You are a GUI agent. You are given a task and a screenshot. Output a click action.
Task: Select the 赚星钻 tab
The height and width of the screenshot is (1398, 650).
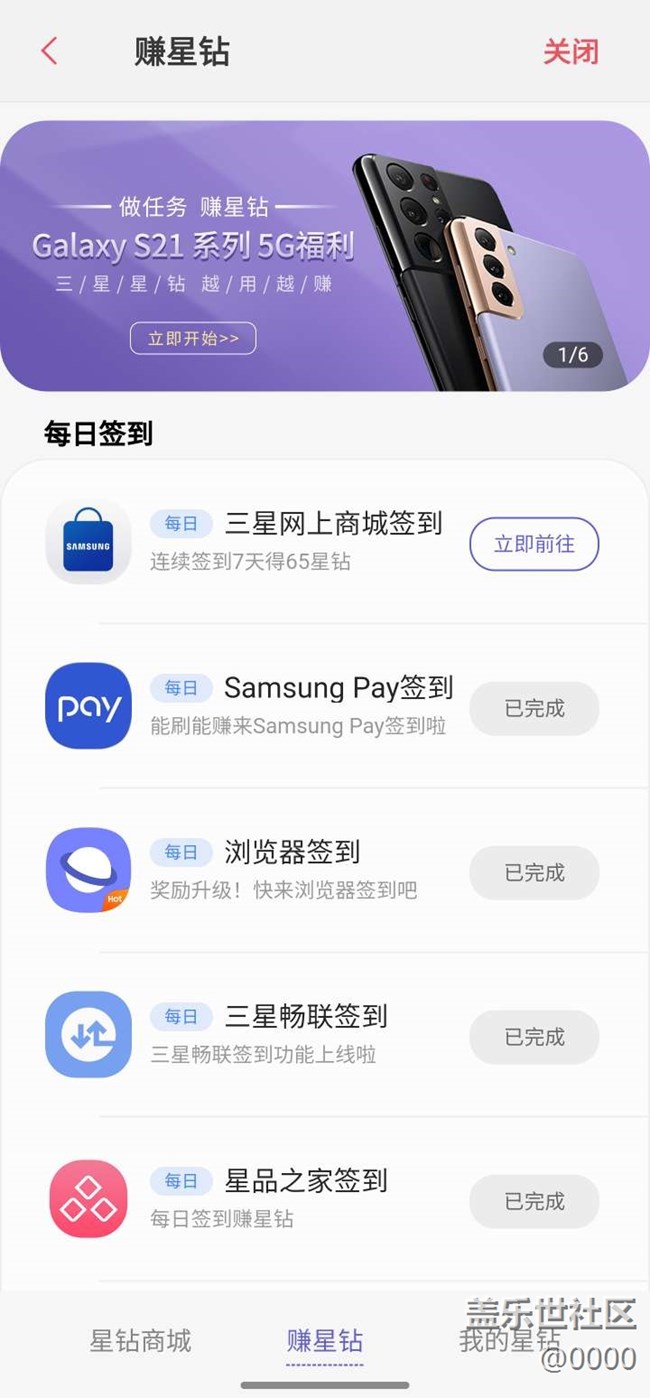[325, 1340]
